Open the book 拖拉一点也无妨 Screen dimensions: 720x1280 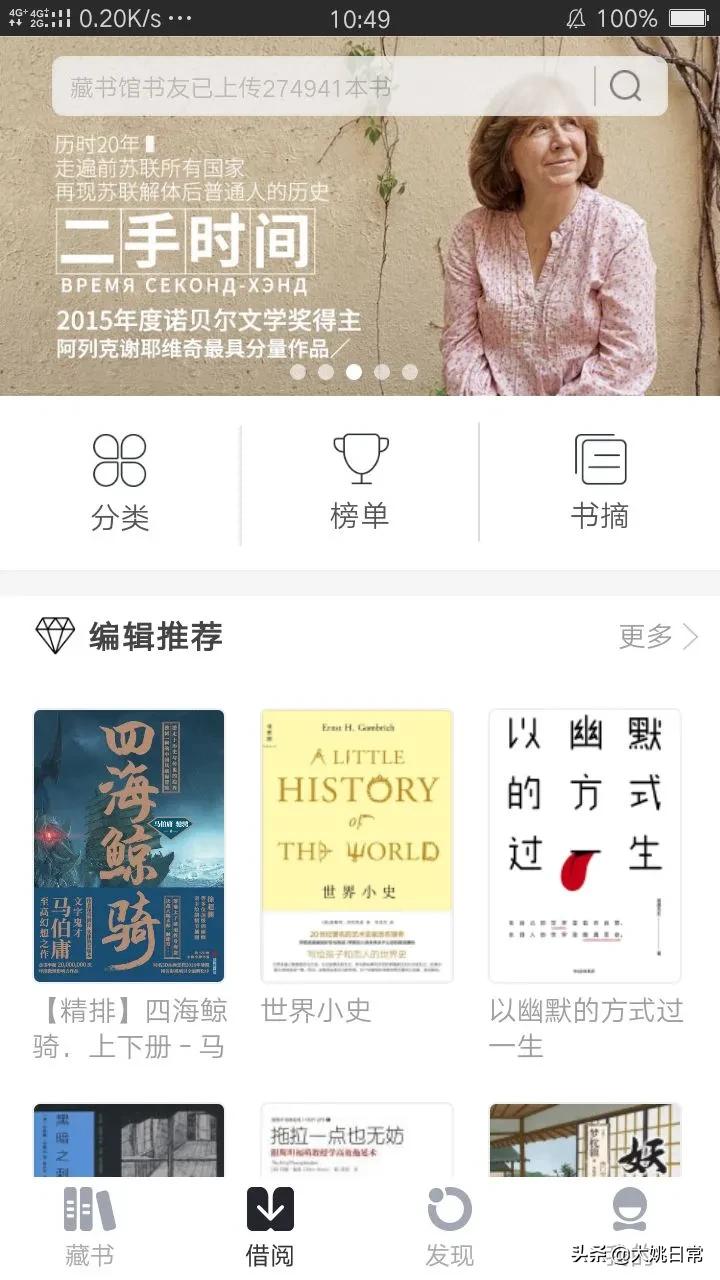(357, 1140)
